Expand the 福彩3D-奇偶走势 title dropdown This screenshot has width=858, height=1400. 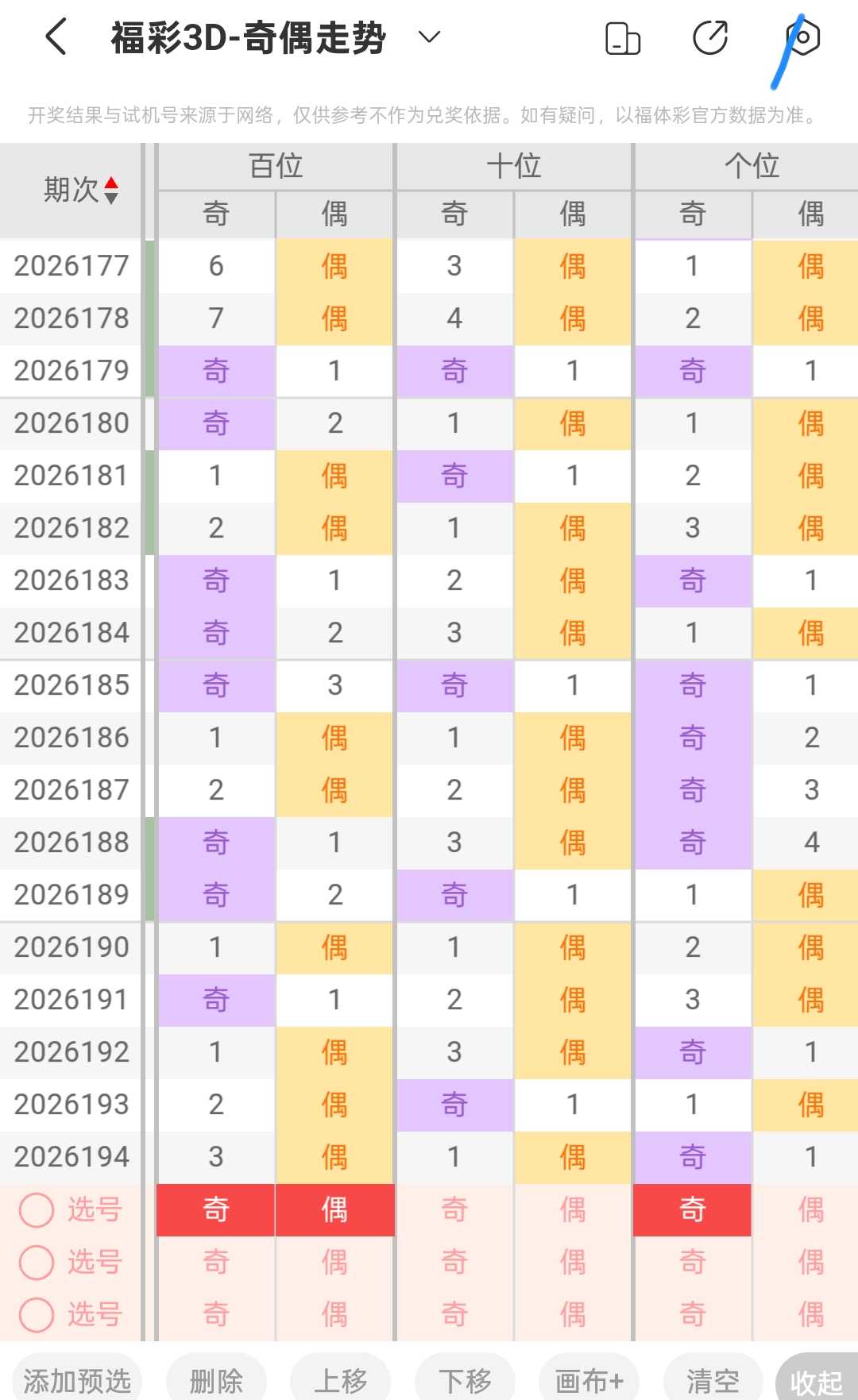click(429, 37)
